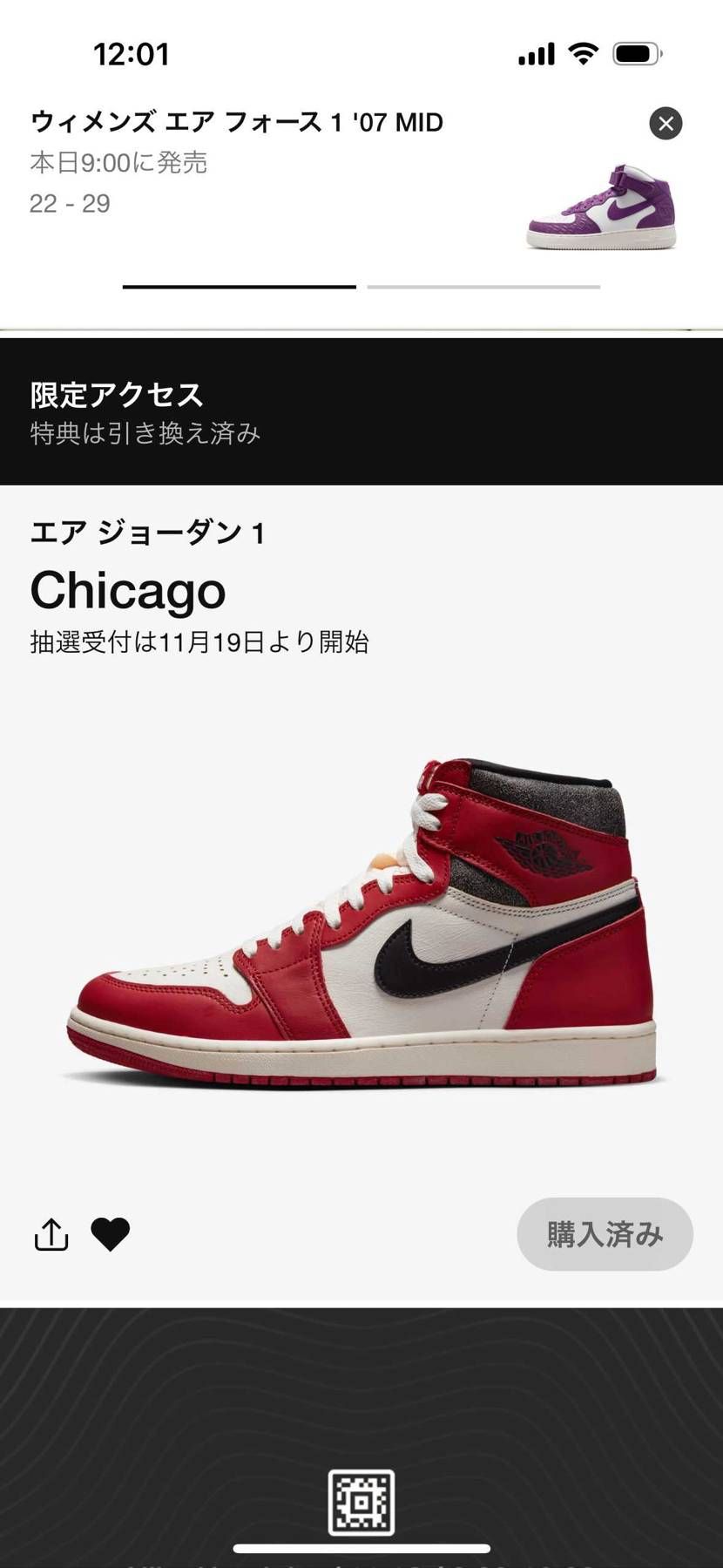Image resolution: width=723 pixels, height=1568 pixels.
Task: Toggle the heart favorite icon
Action: pos(111,1234)
